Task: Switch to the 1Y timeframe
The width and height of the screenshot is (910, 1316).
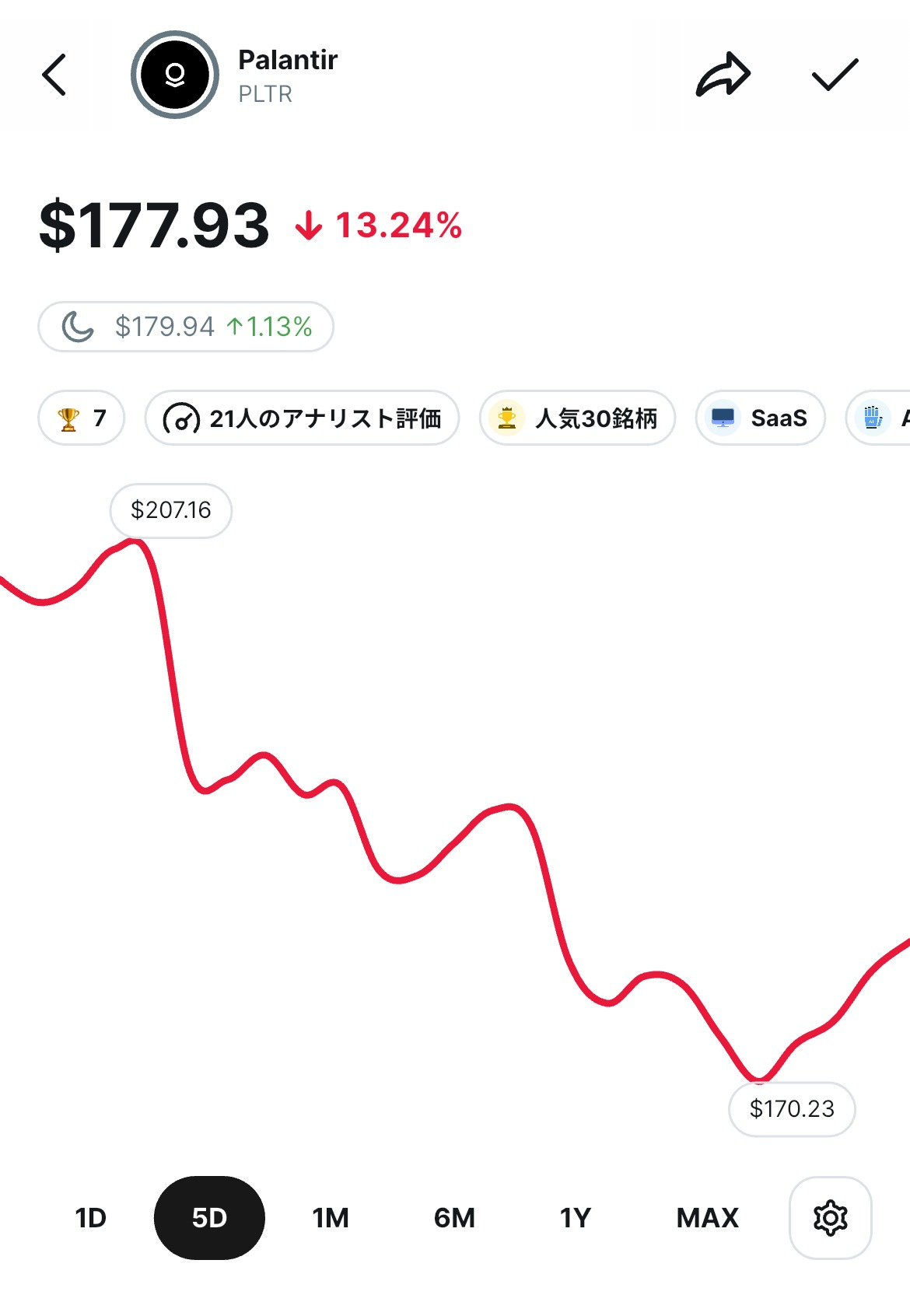Action: (575, 1218)
